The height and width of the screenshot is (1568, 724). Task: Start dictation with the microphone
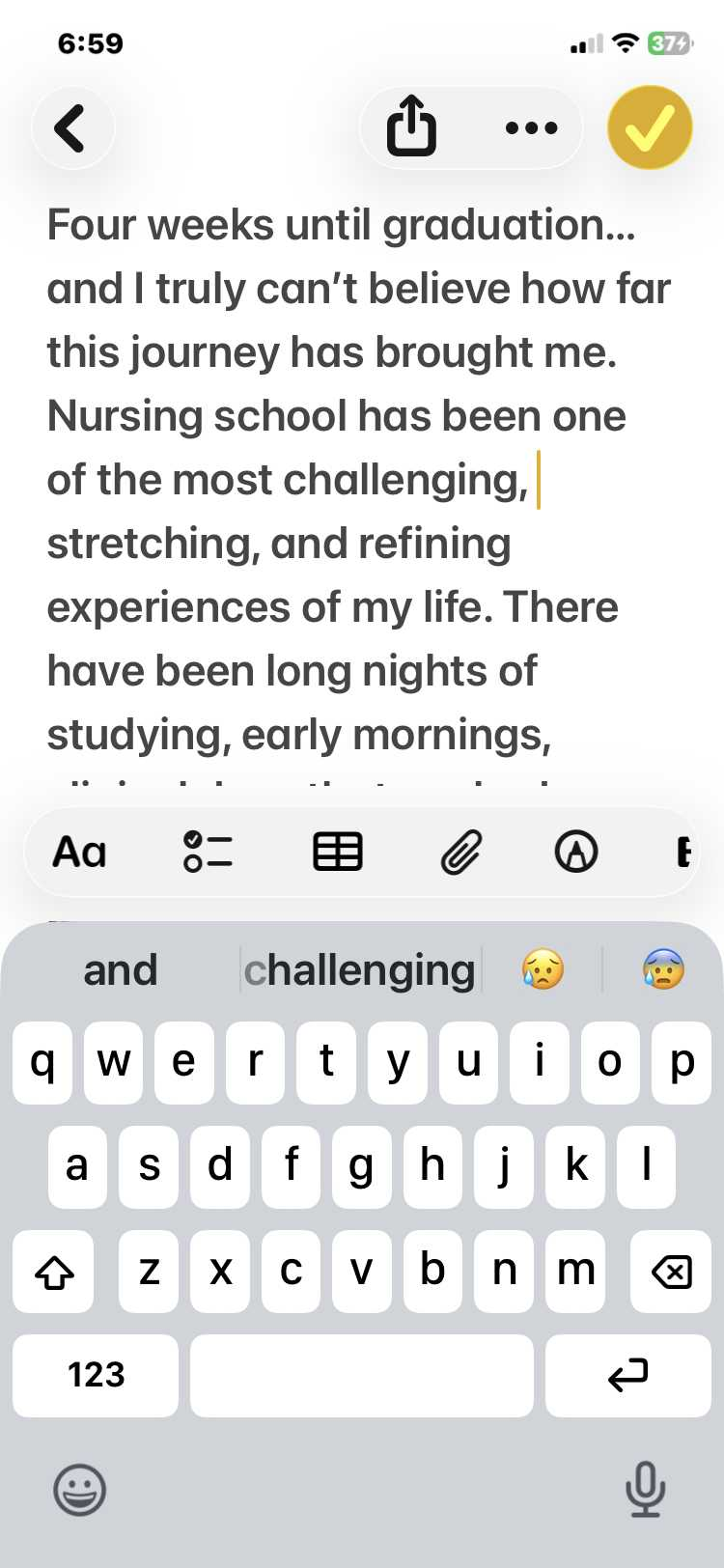click(x=645, y=1490)
